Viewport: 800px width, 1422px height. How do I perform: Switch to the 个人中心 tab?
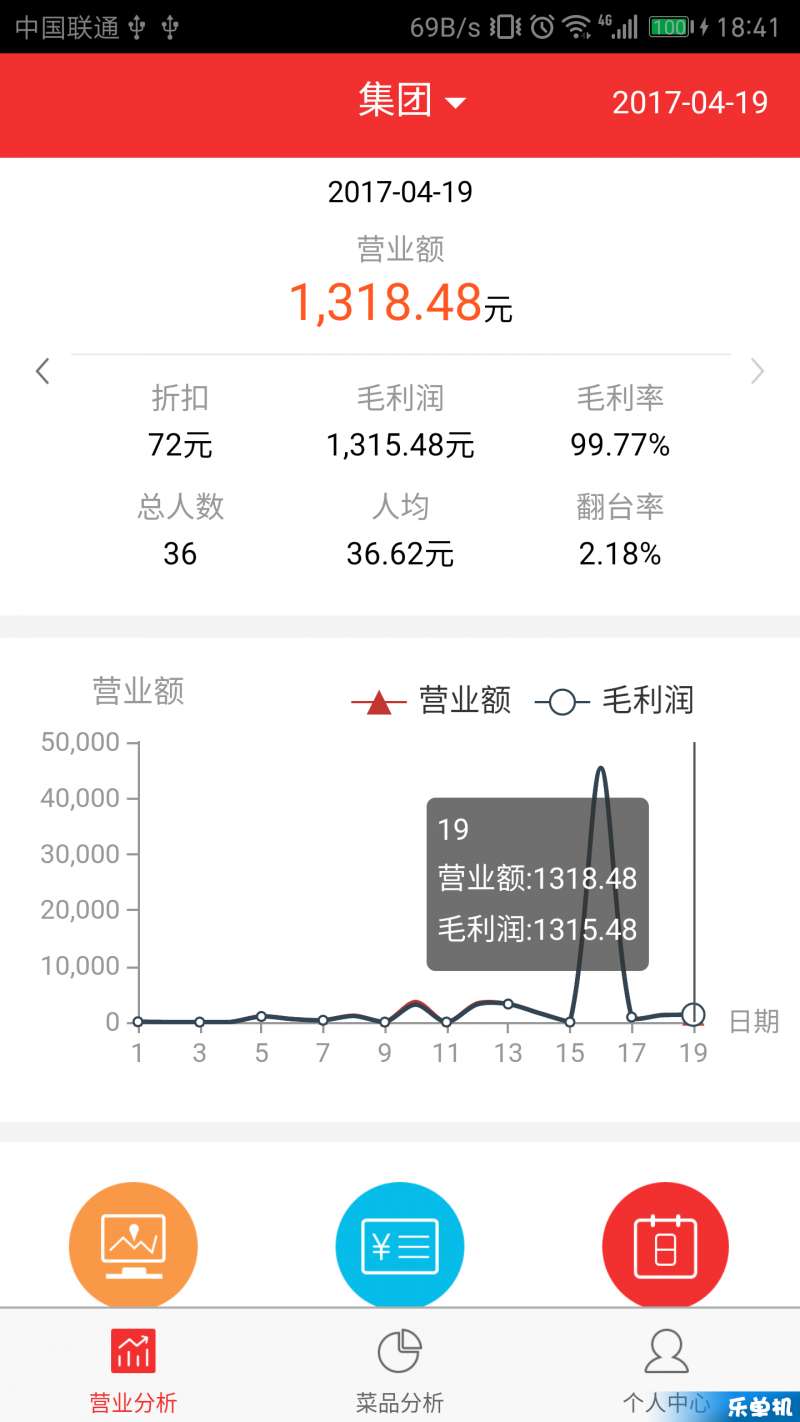point(666,1366)
